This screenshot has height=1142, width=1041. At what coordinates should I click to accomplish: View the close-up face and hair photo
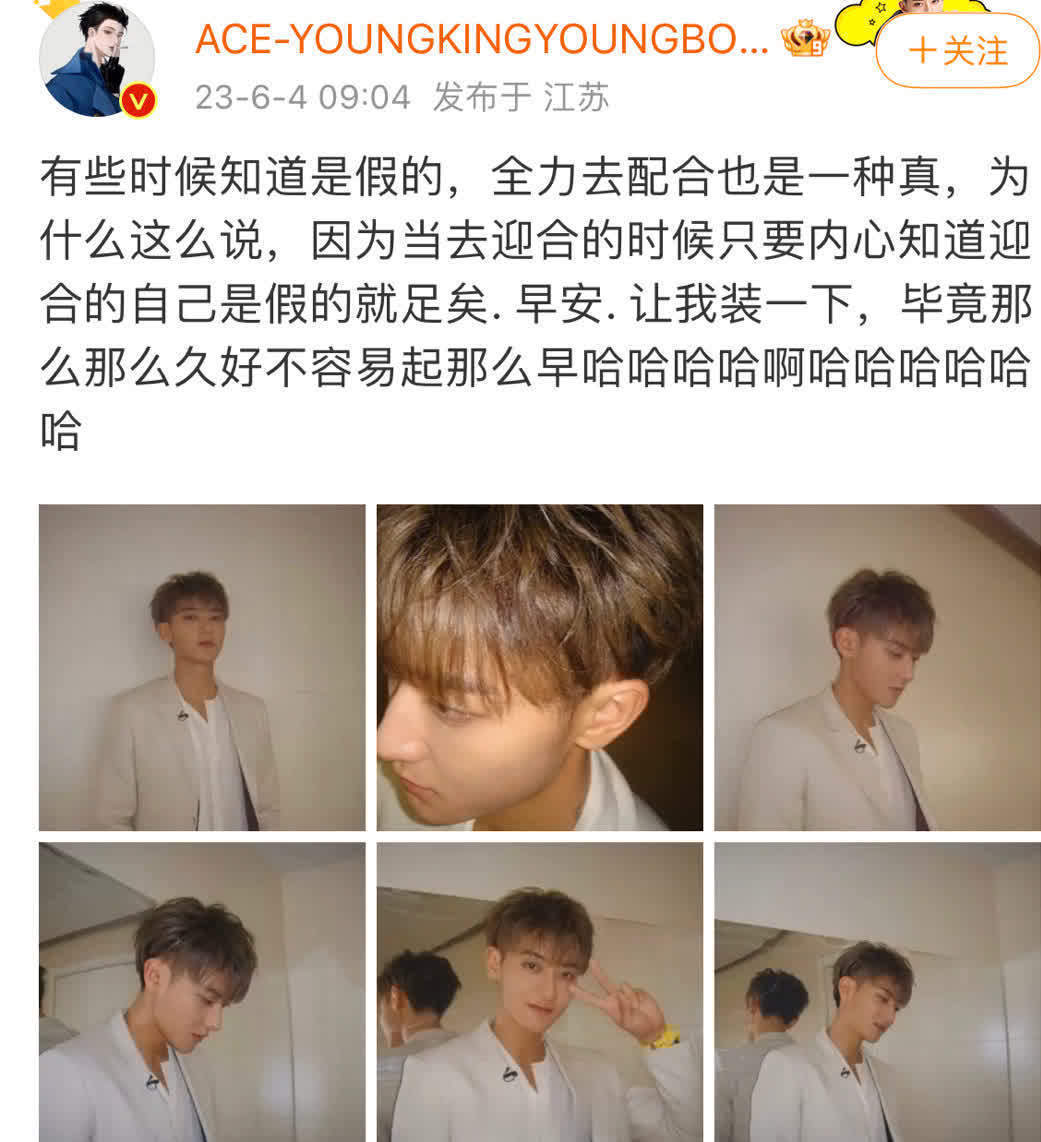pos(539,667)
